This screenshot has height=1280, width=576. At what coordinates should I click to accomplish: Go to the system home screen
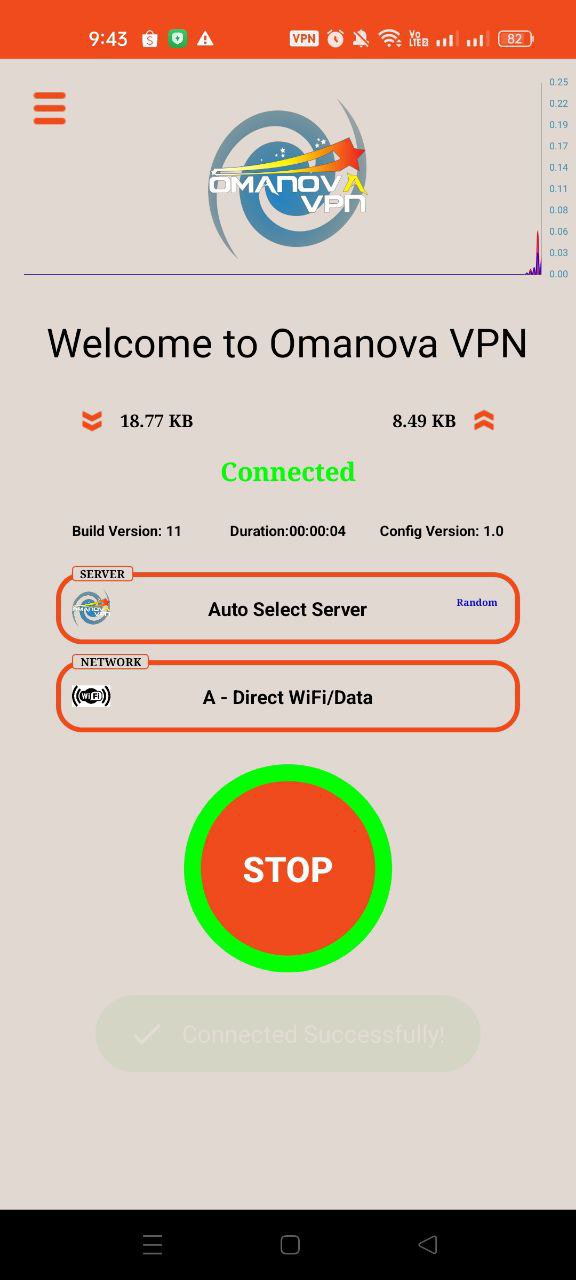click(290, 1244)
